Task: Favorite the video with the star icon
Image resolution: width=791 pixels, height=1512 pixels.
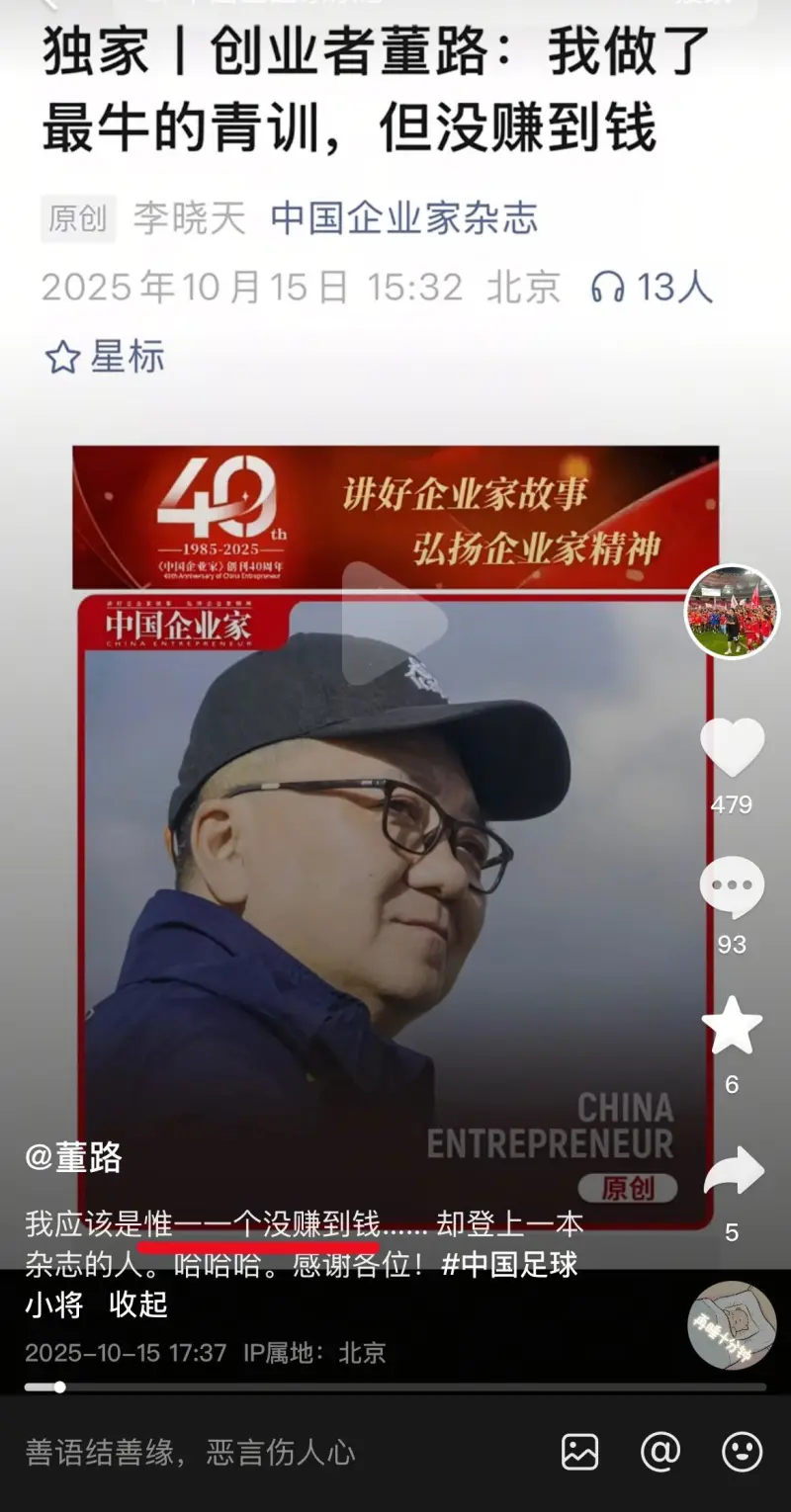Action: coord(732,1027)
